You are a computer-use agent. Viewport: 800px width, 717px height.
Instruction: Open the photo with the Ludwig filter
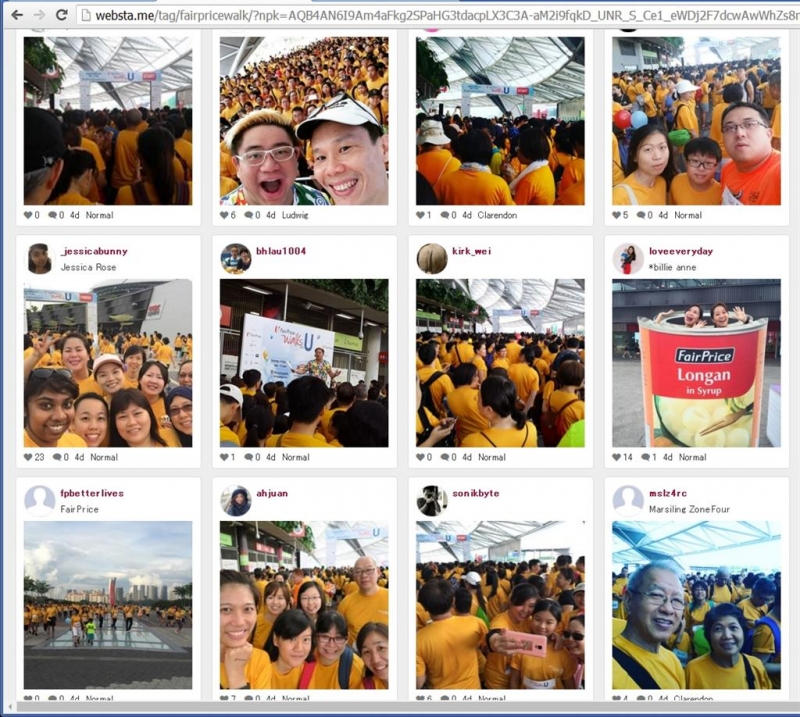click(304, 121)
